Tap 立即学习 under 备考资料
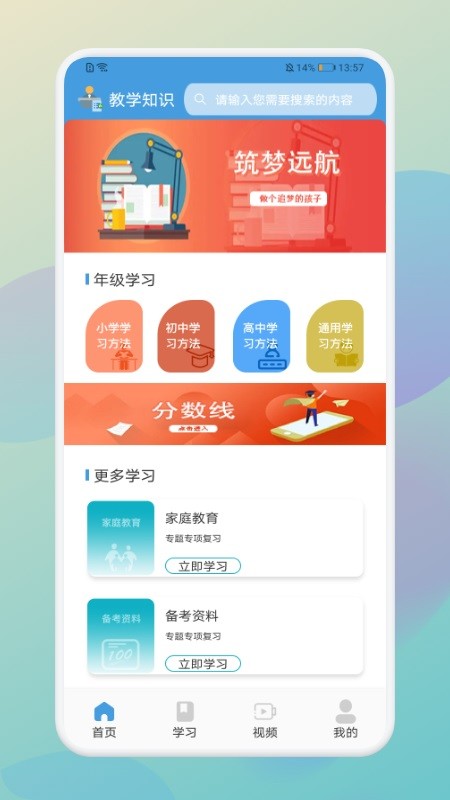 click(x=203, y=664)
